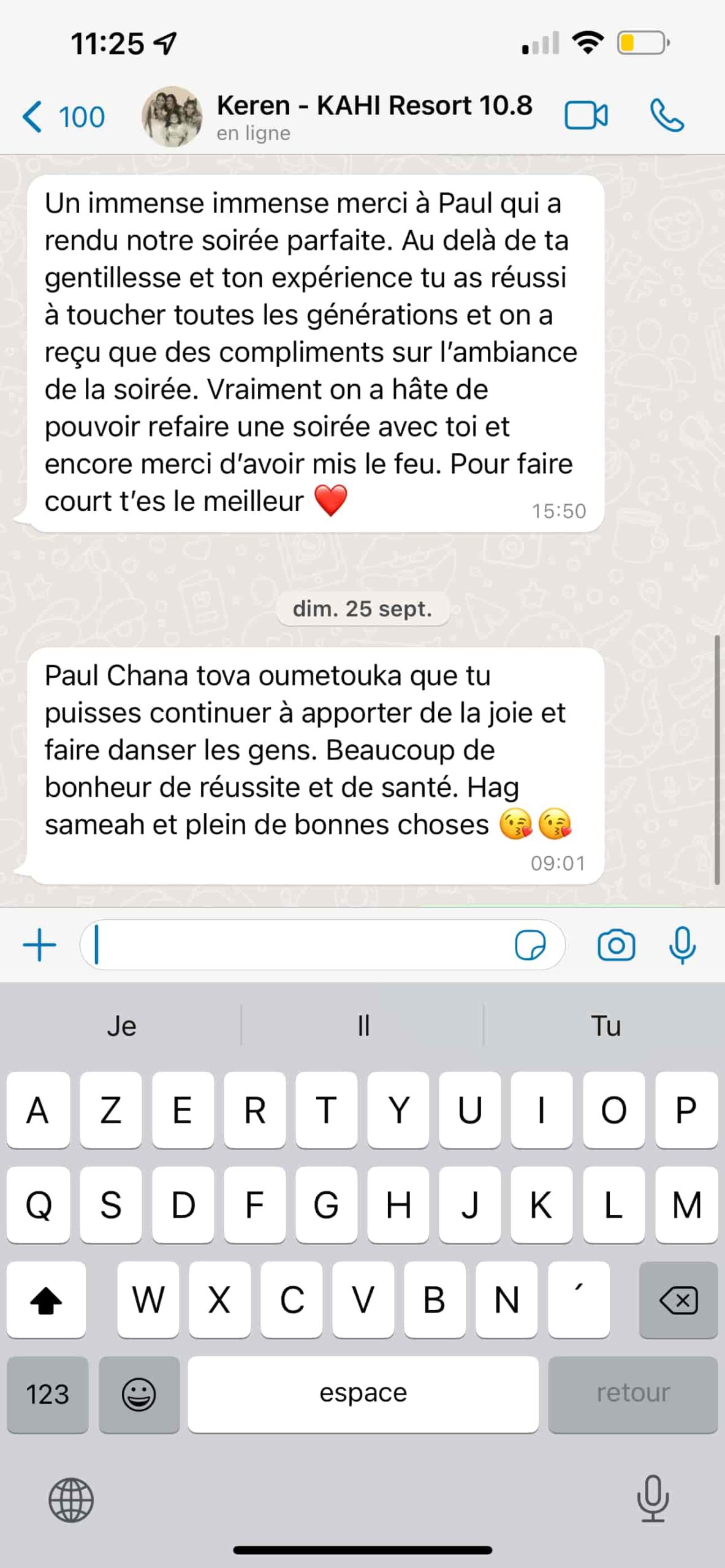This screenshot has height=1568, width=725.
Task: Record a voice message
Action: 682,945
